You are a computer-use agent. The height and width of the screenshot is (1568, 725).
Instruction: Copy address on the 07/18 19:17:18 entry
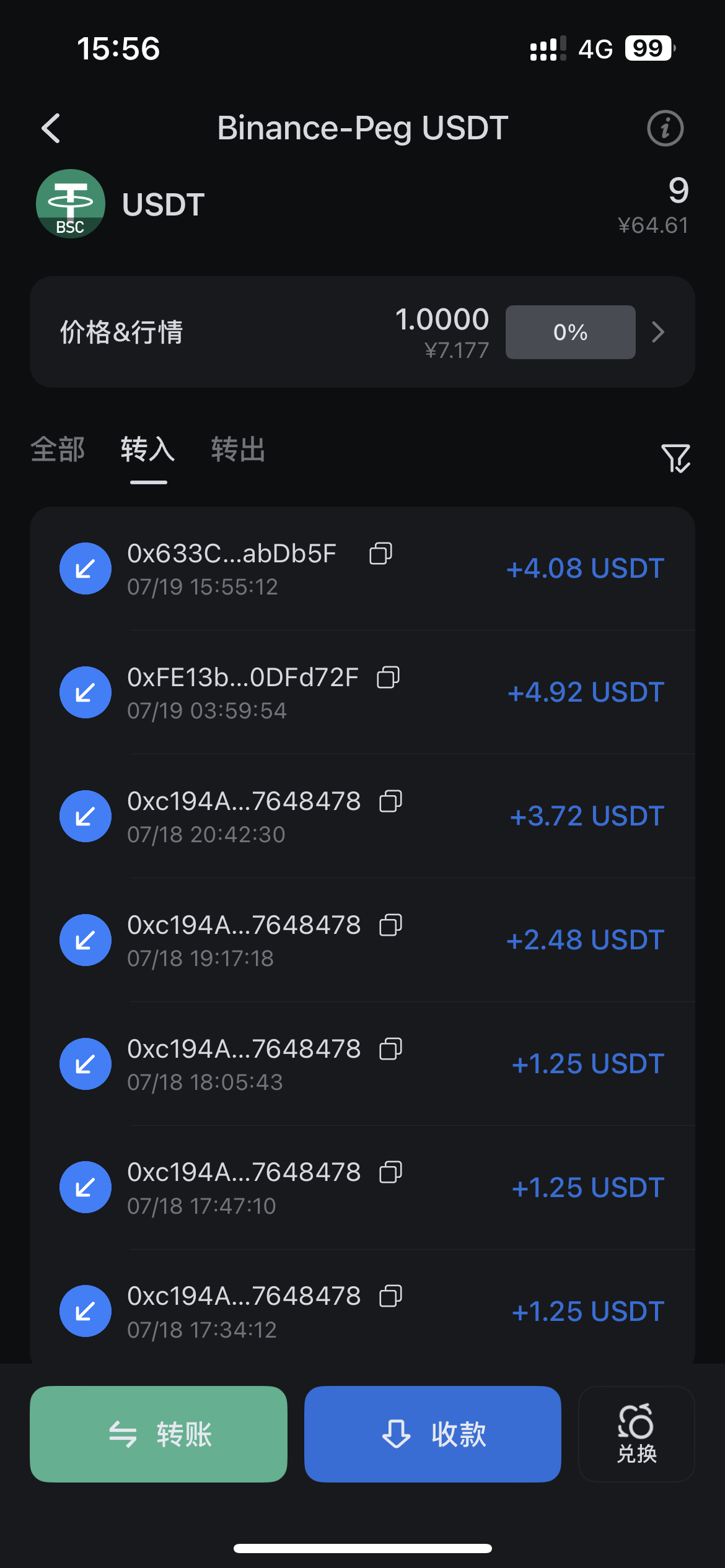(x=391, y=925)
